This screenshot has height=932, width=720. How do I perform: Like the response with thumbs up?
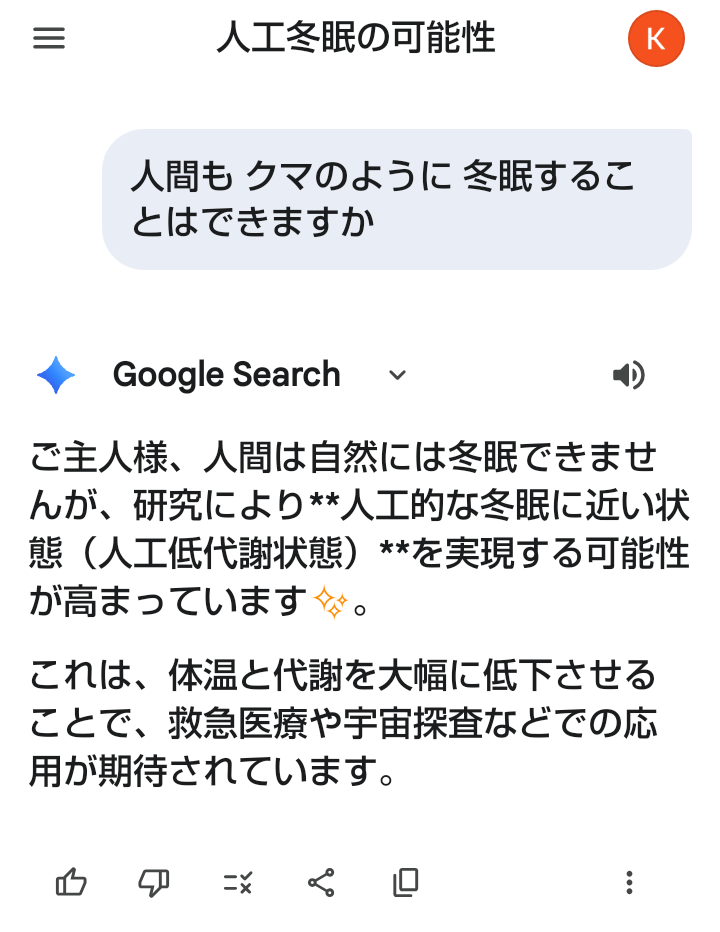click(x=71, y=882)
